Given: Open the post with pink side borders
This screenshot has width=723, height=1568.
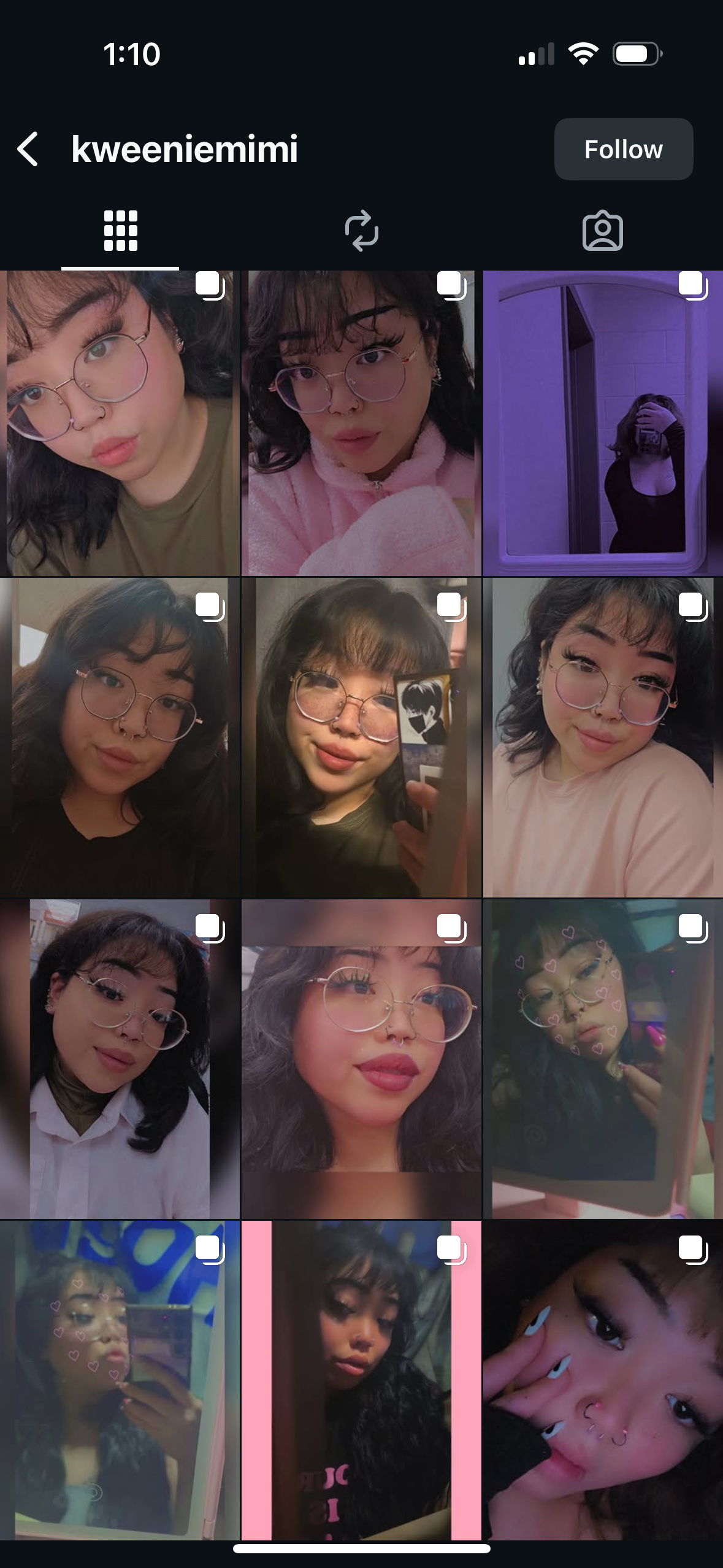Looking at the screenshot, I should point(361,1380).
